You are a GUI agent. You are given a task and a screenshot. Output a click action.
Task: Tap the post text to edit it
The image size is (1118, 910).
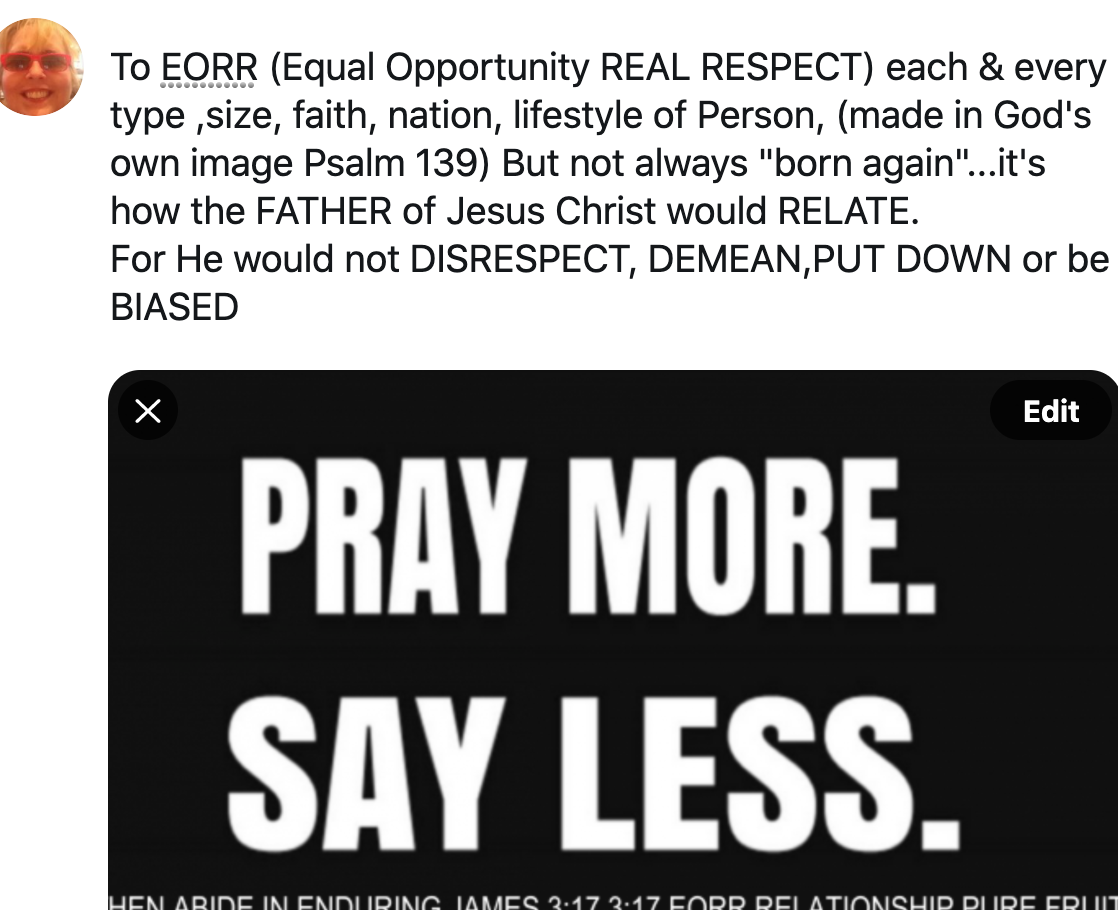(x=600, y=186)
